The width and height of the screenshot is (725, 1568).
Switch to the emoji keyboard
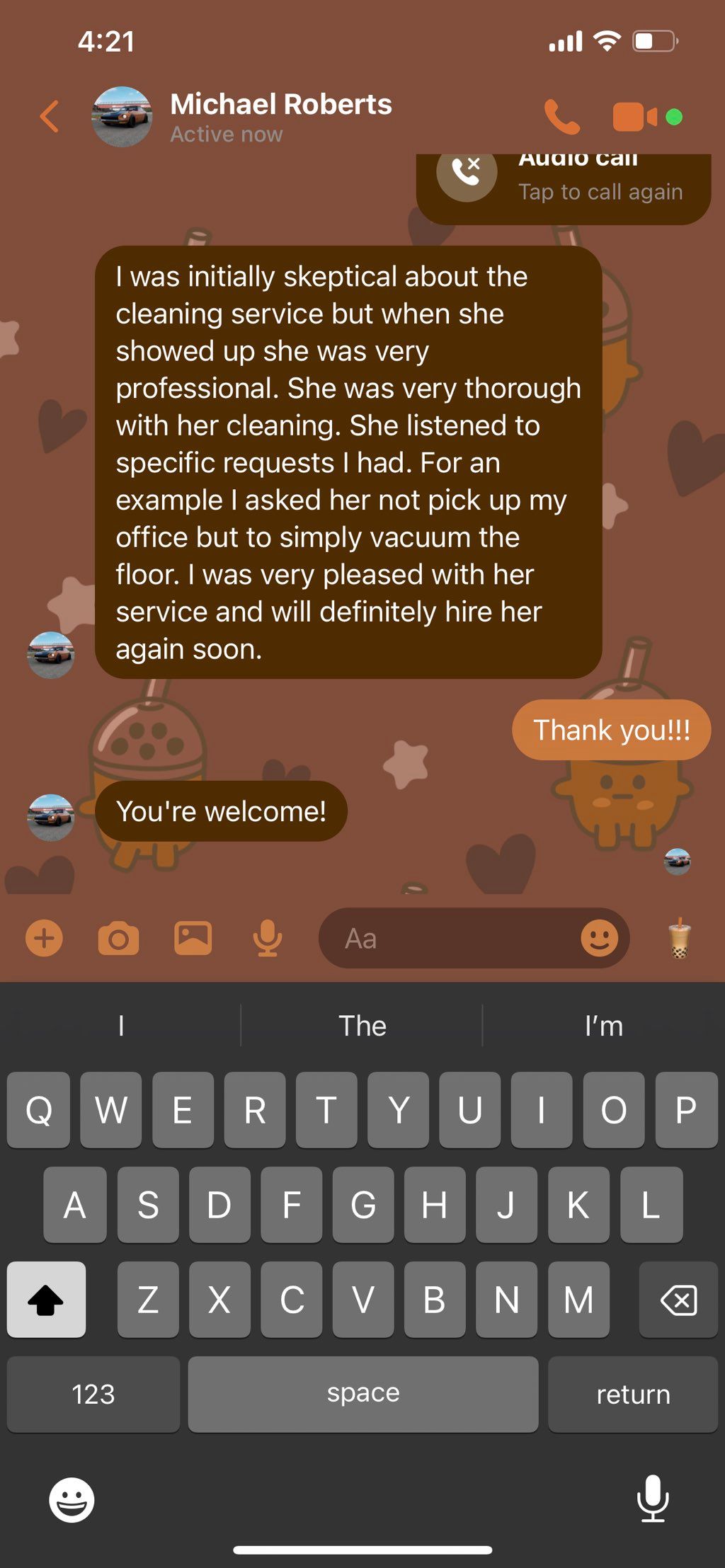pos(72,1499)
